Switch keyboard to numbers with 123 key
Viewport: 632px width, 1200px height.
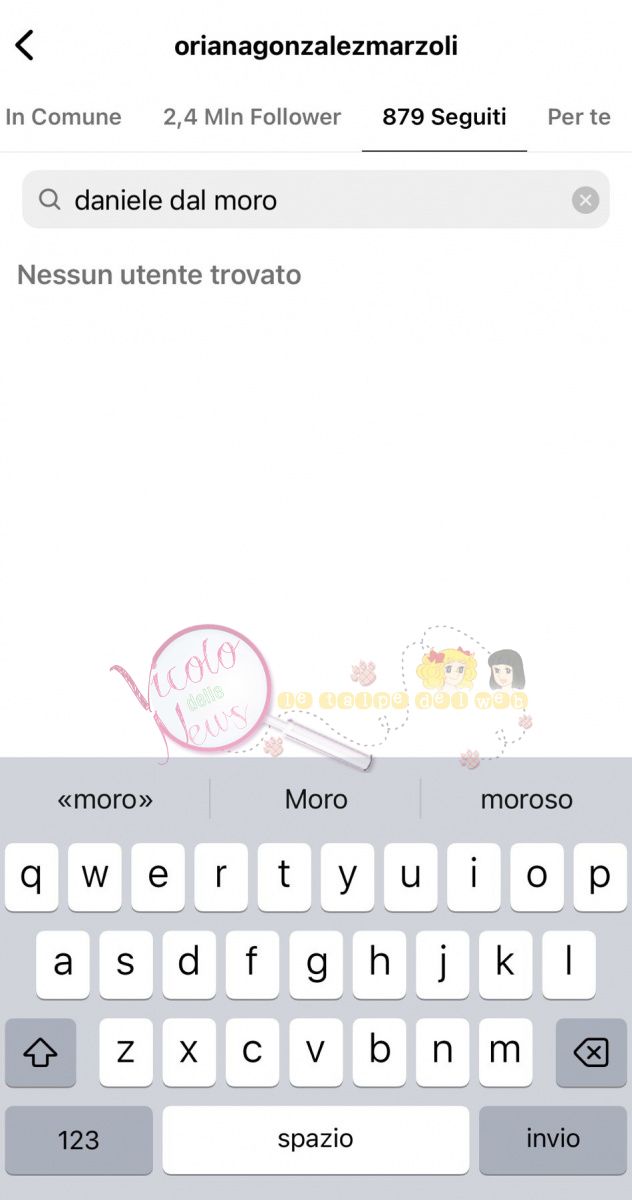(x=79, y=1139)
